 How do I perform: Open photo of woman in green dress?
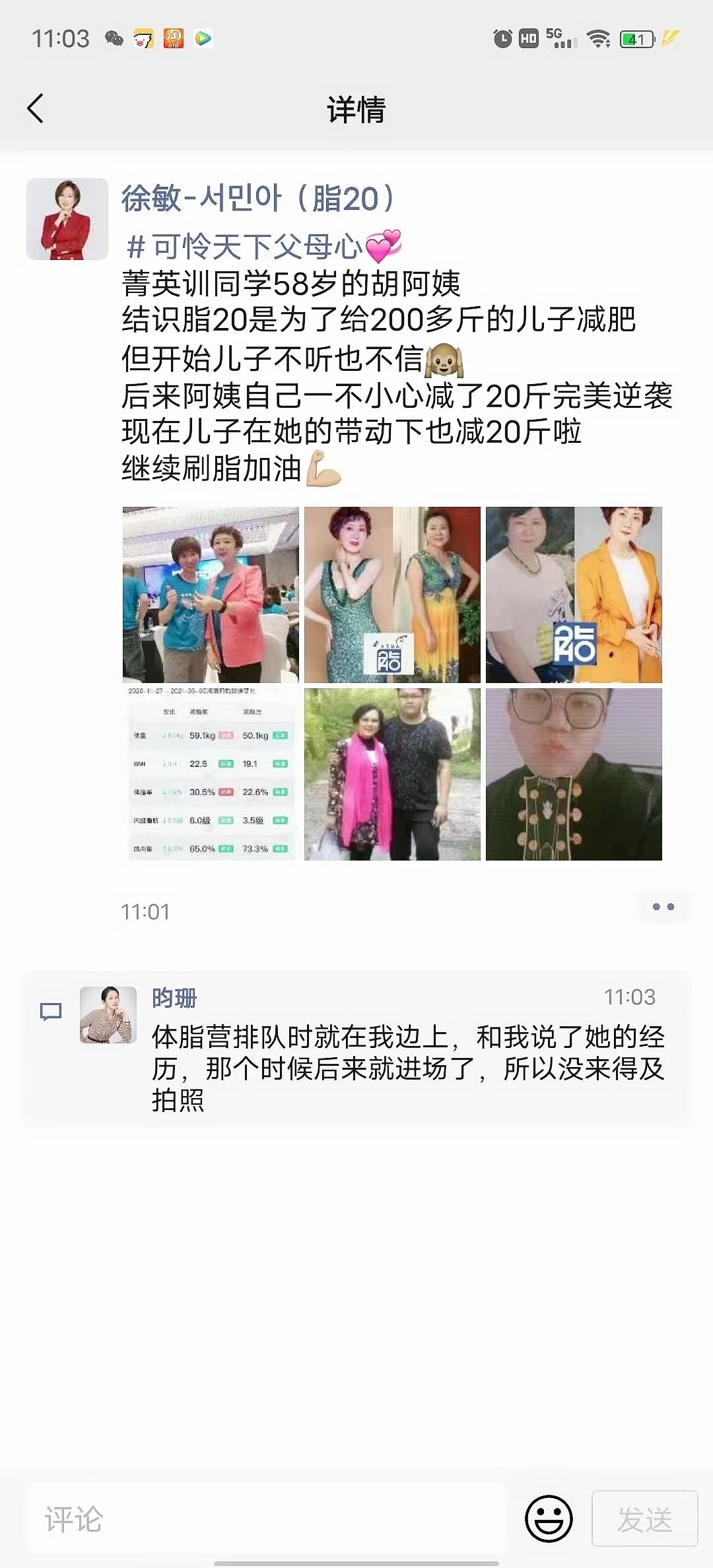(392, 595)
